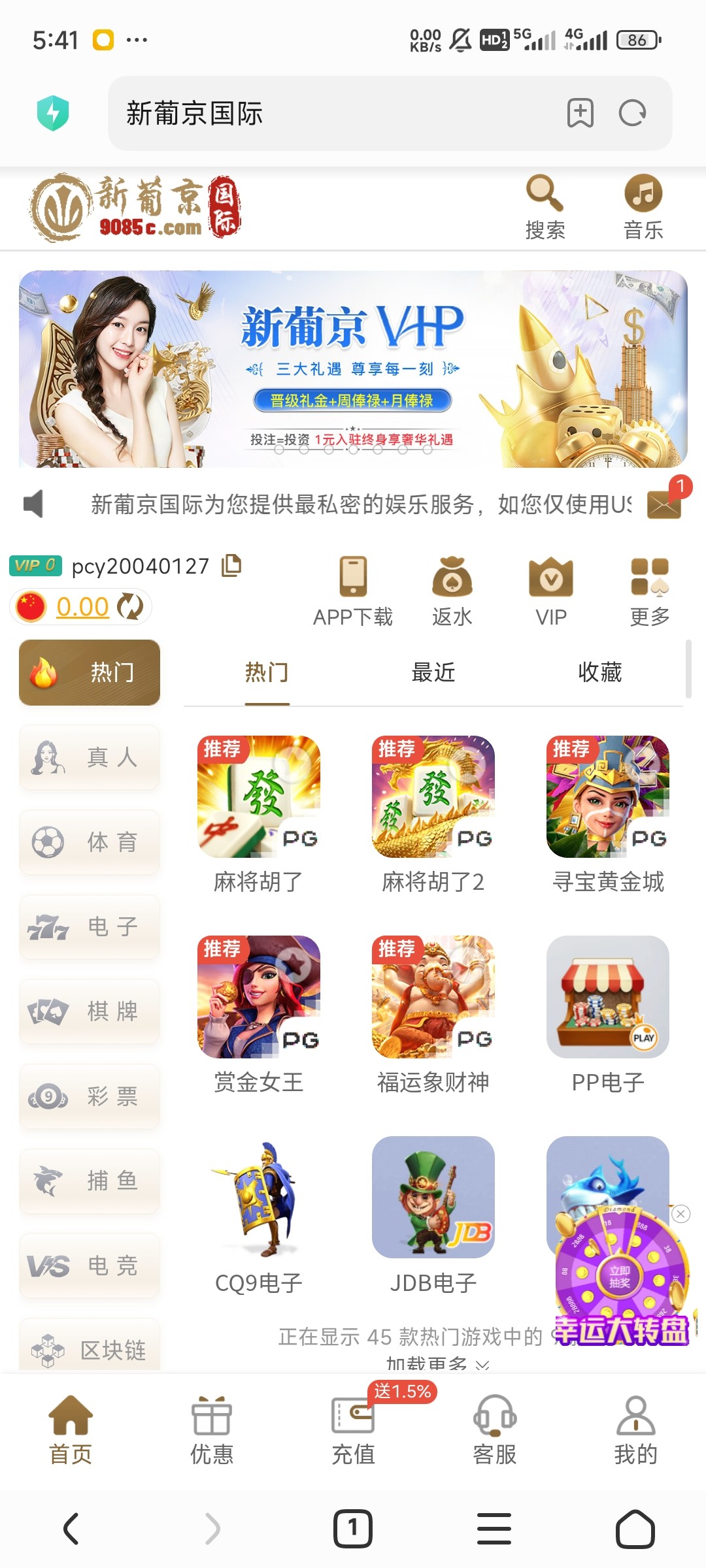Screen dimensions: 706x1568
Task: Switch to the 最近 tab
Action: pyautogui.click(x=433, y=672)
